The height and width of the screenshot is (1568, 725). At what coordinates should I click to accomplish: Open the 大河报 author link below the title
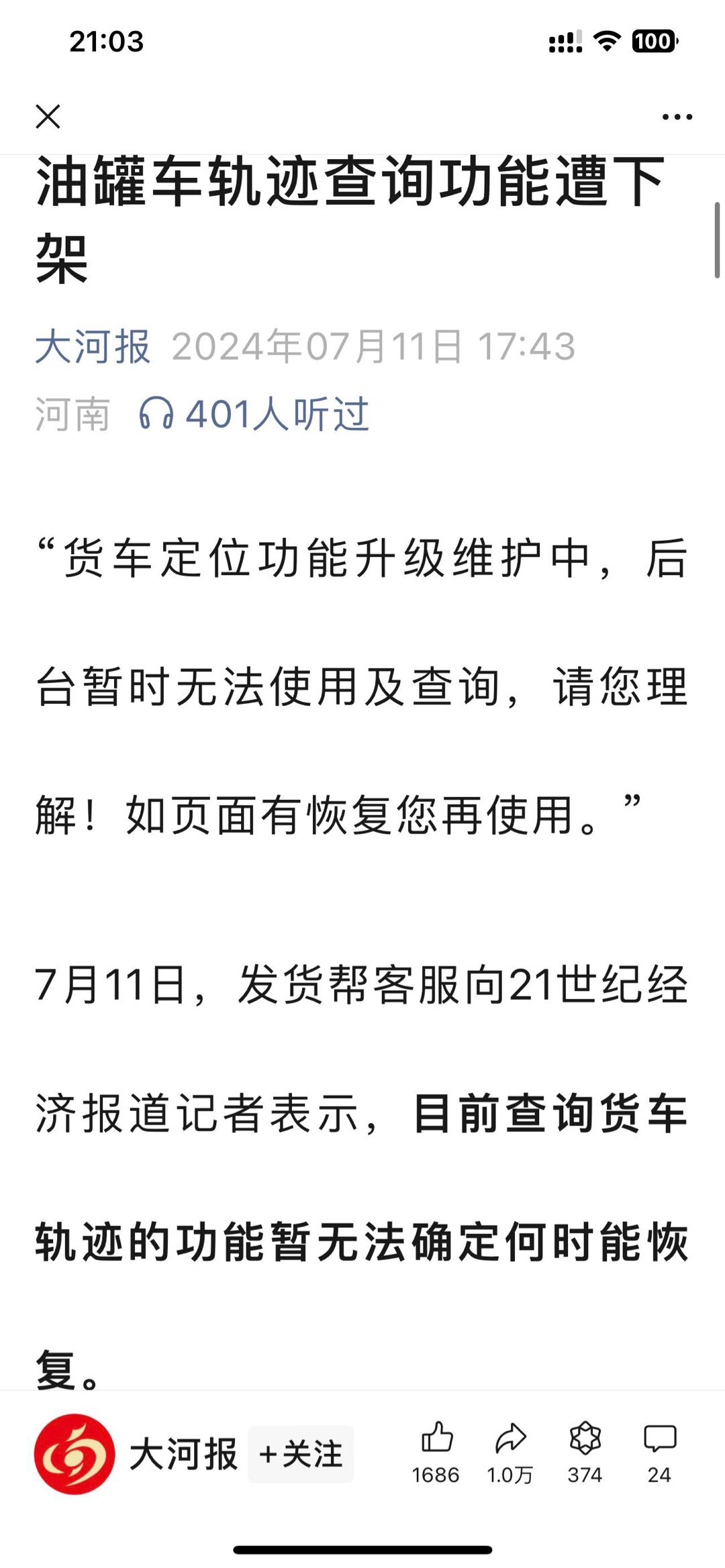pyautogui.click(x=93, y=347)
